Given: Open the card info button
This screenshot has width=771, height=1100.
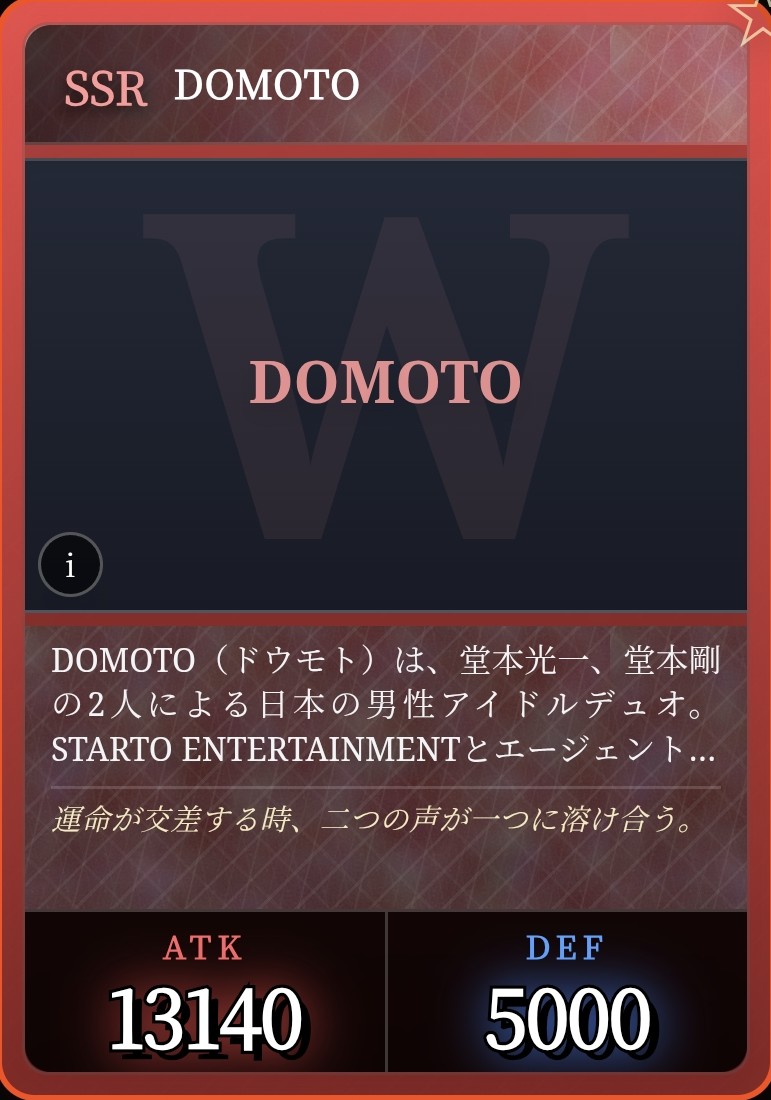Looking at the screenshot, I should coord(70,565).
